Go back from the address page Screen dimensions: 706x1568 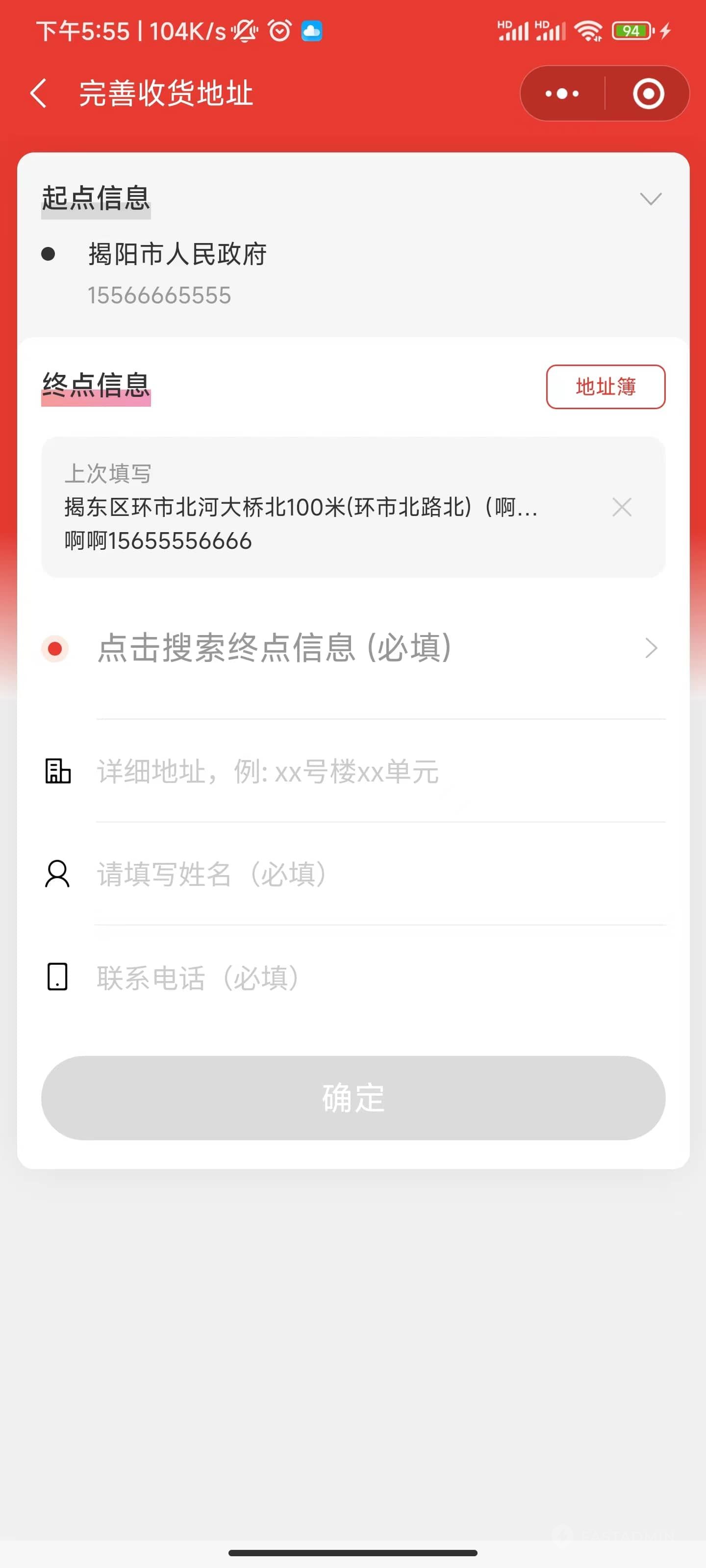coord(38,94)
